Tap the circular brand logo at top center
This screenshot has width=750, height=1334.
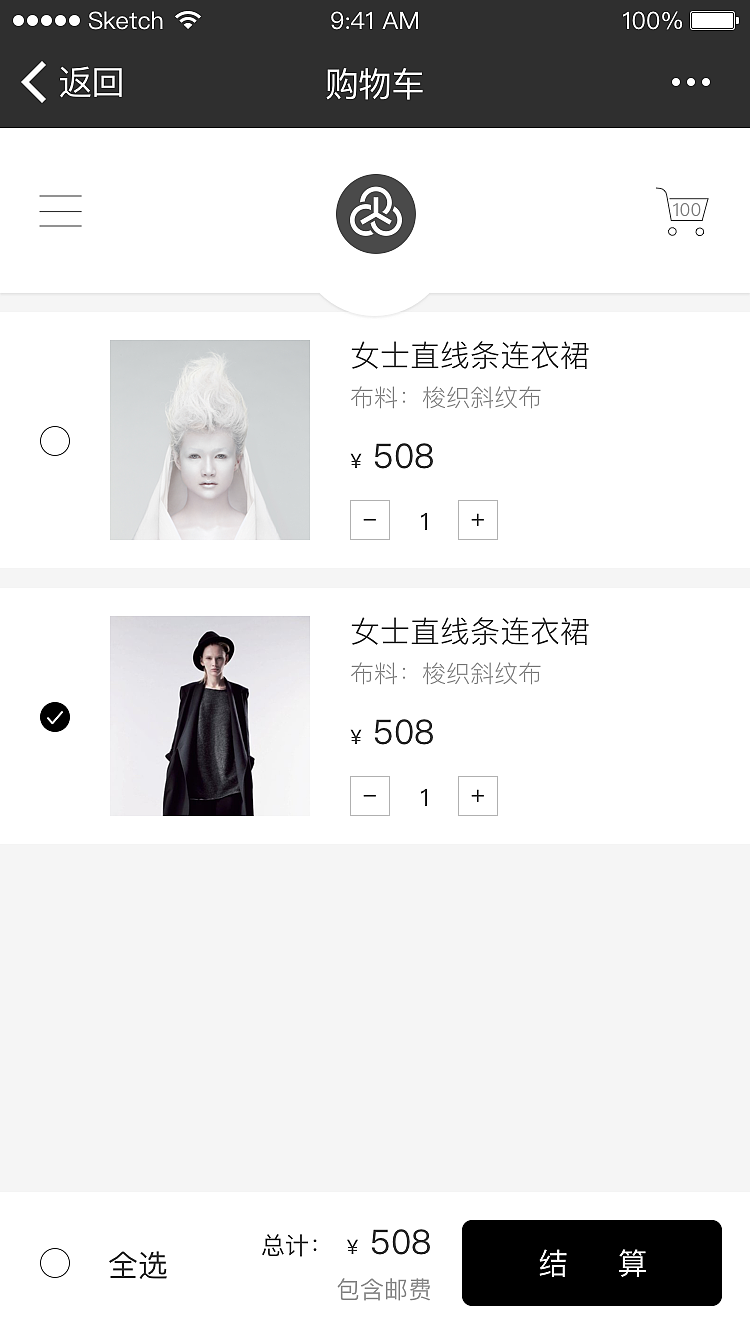pos(375,213)
